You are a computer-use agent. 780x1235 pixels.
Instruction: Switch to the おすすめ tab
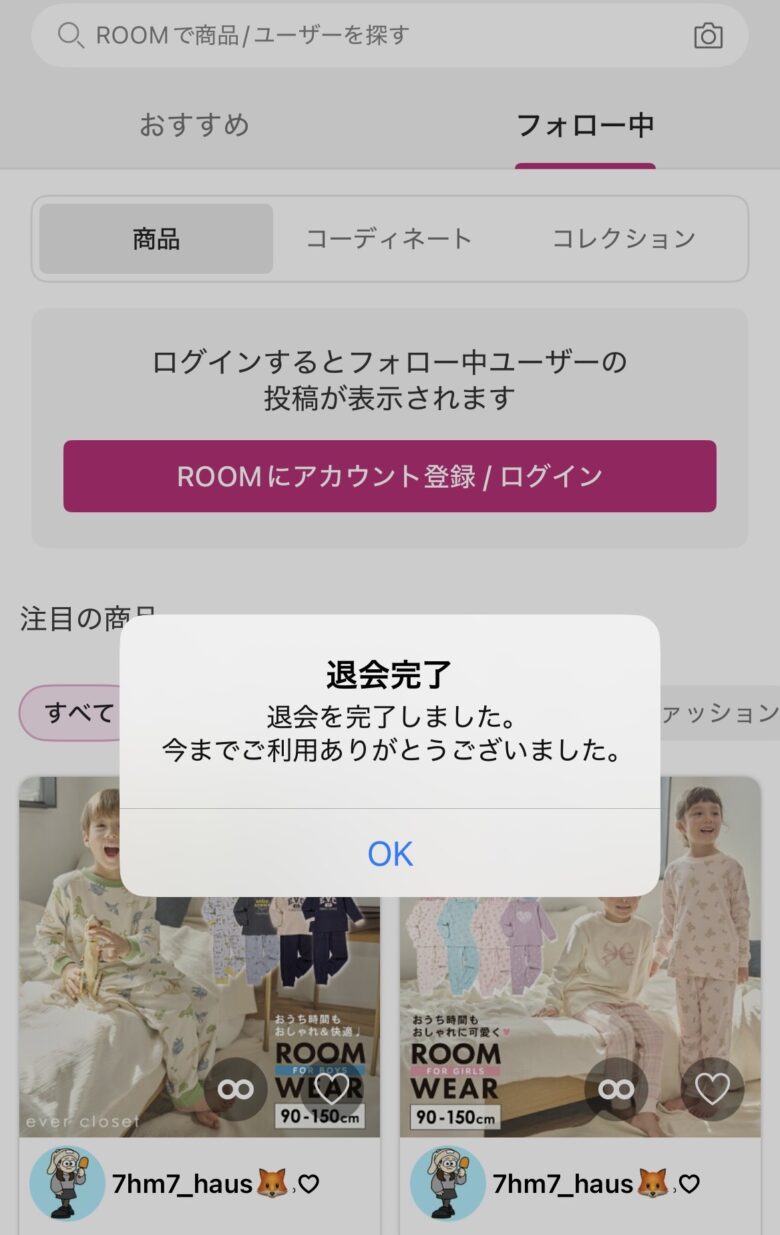pyautogui.click(x=194, y=125)
